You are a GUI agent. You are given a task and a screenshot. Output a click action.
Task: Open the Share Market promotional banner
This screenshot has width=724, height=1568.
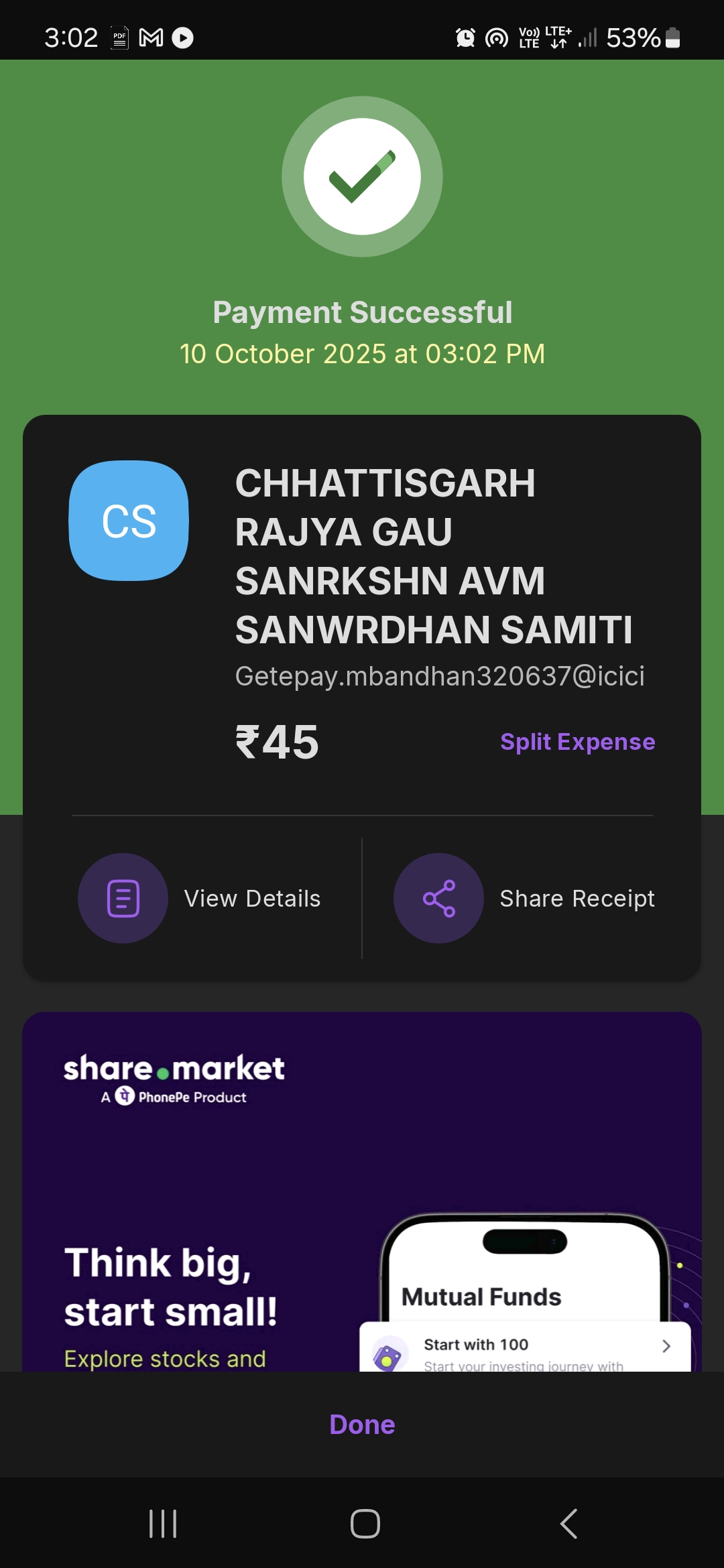click(x=362, y=1193)
